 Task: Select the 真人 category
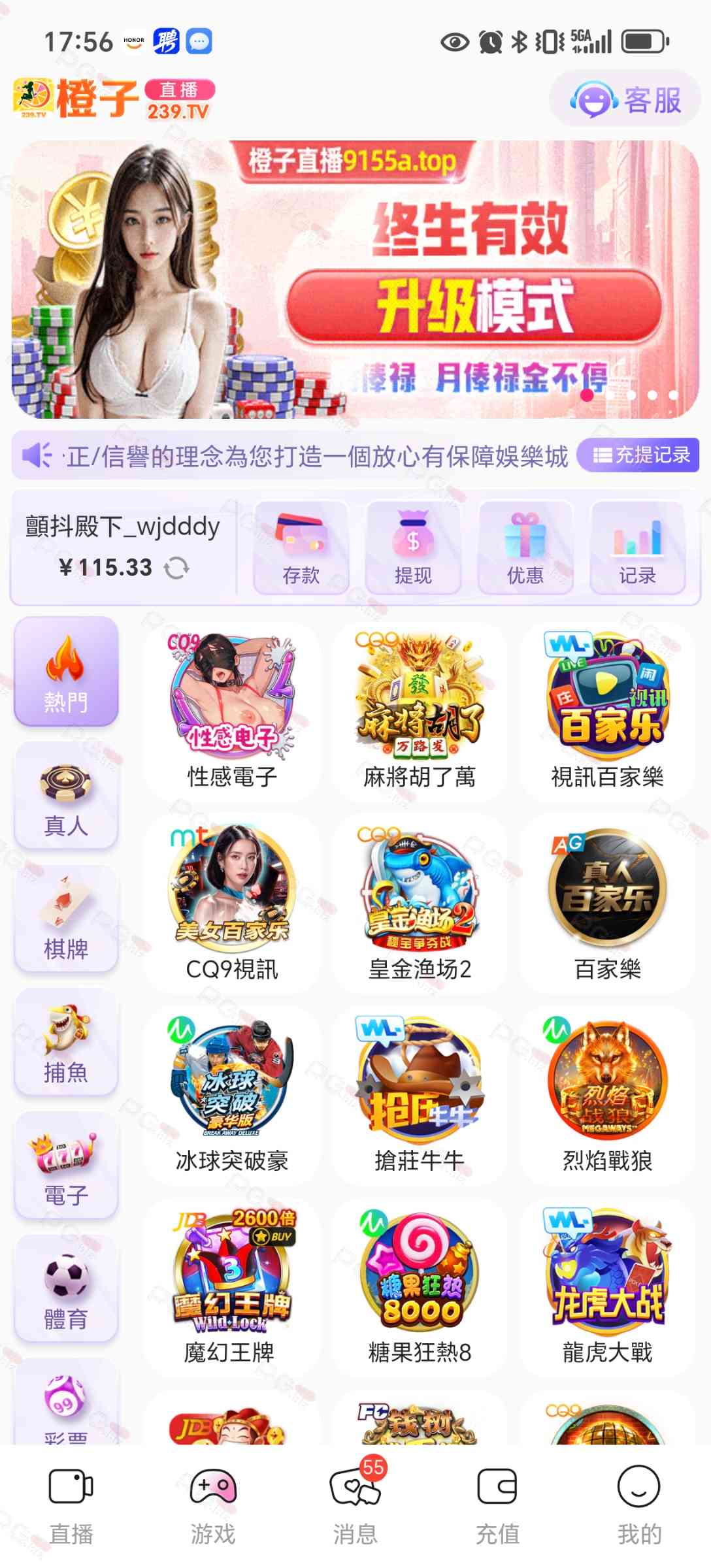pyautogui.click(x=66, y=796)
